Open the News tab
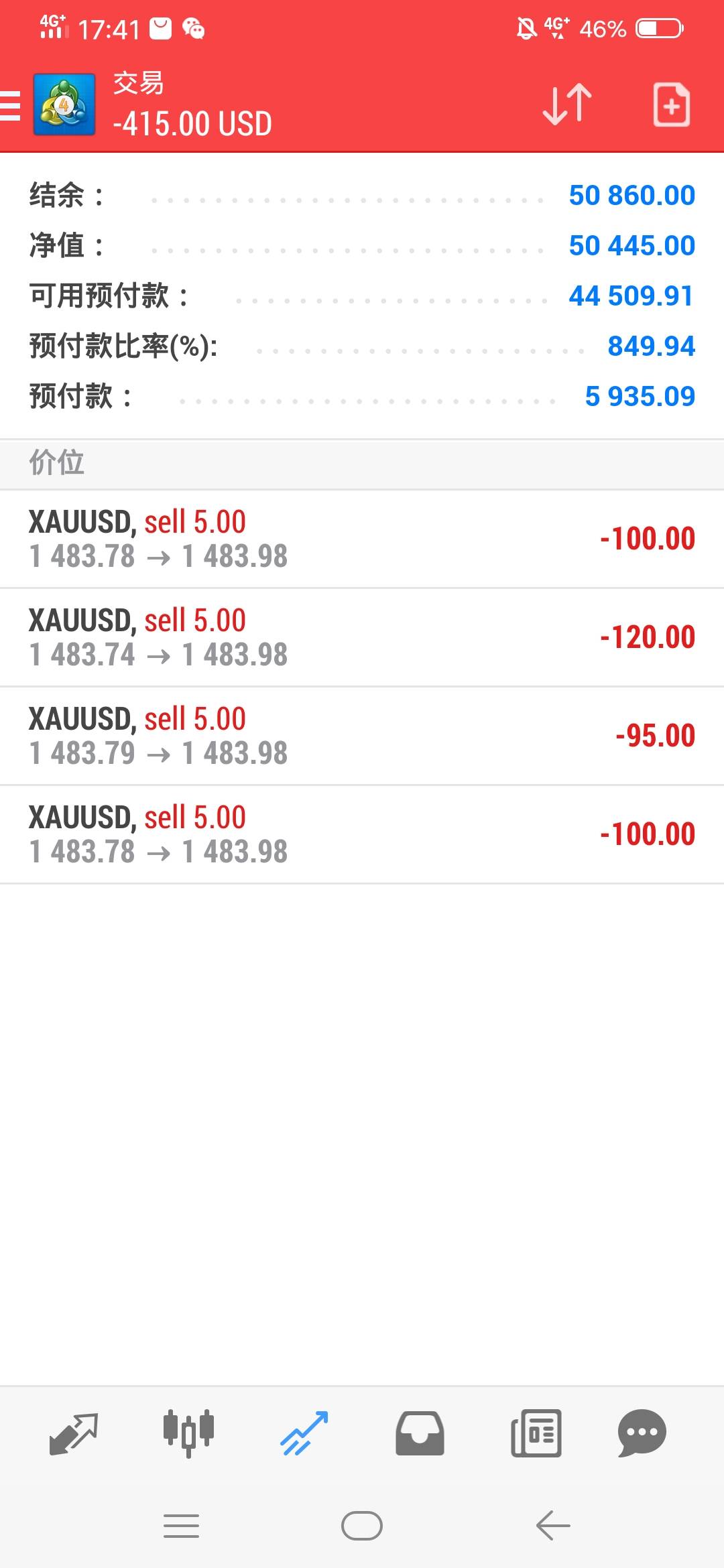This screenshot has height=1568, width=724. point(536,1433)
